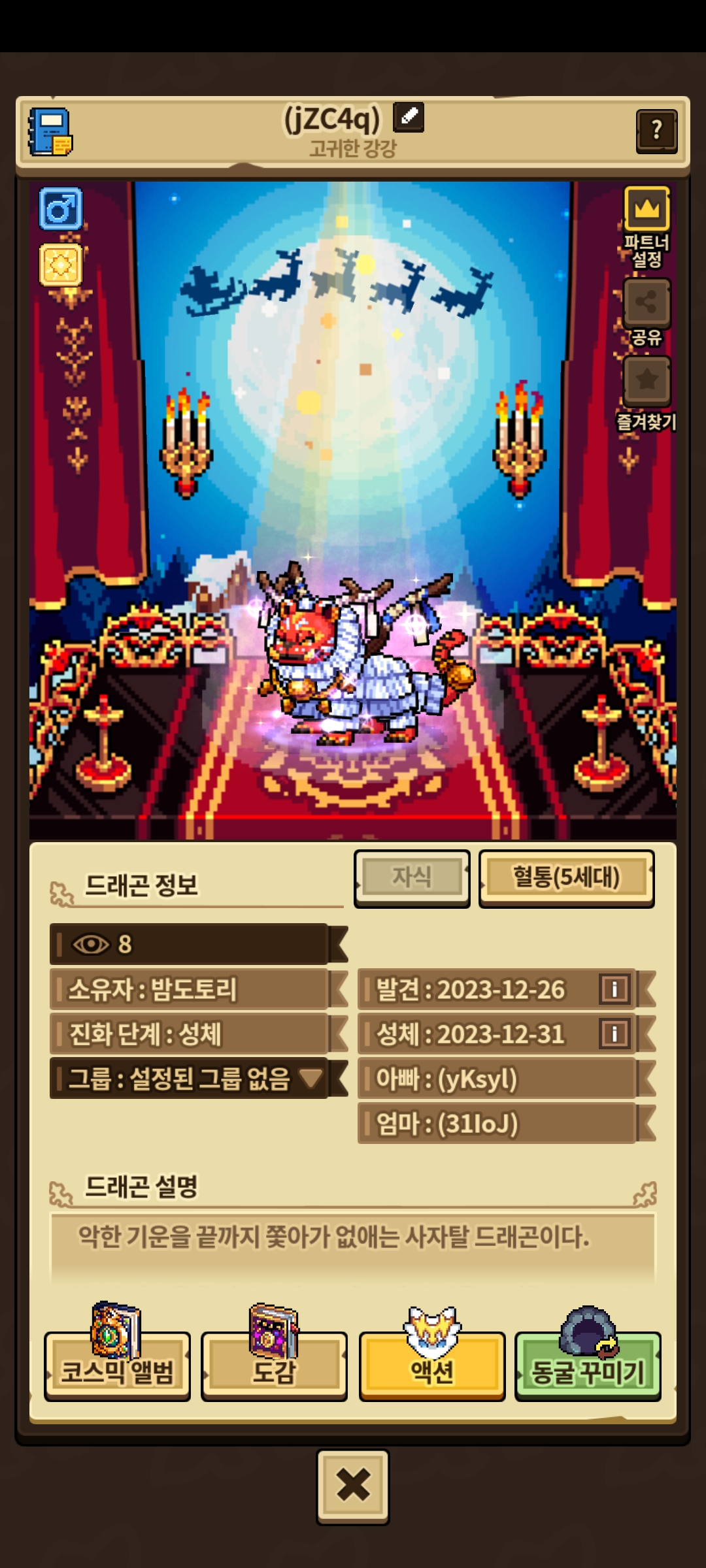Open the question mark help button

656,131
